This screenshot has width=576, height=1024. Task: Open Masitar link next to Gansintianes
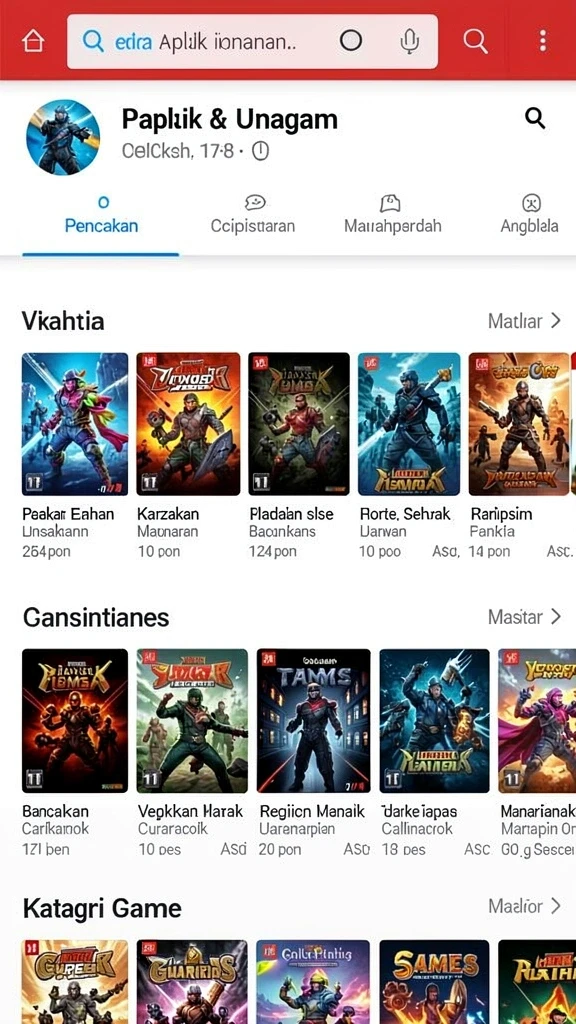(x=524, y=616)
